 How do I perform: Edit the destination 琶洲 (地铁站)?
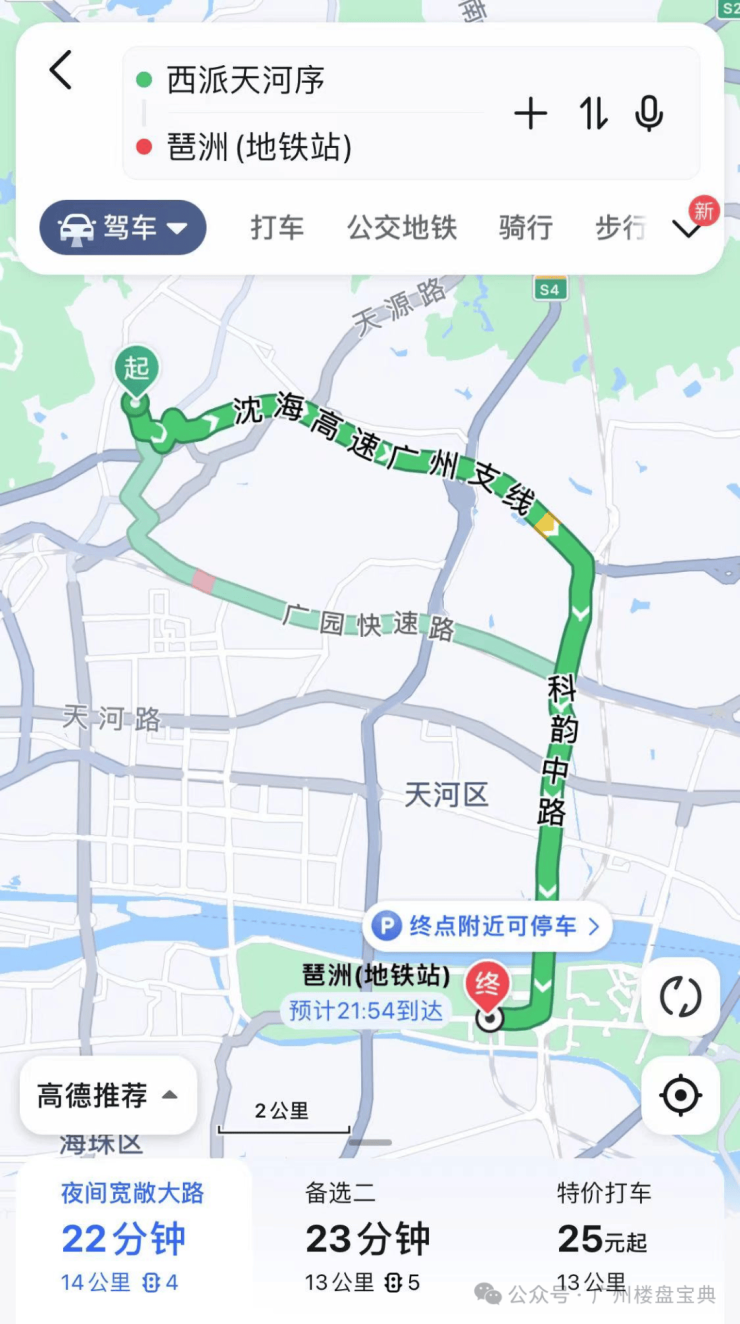coord(259,148)
